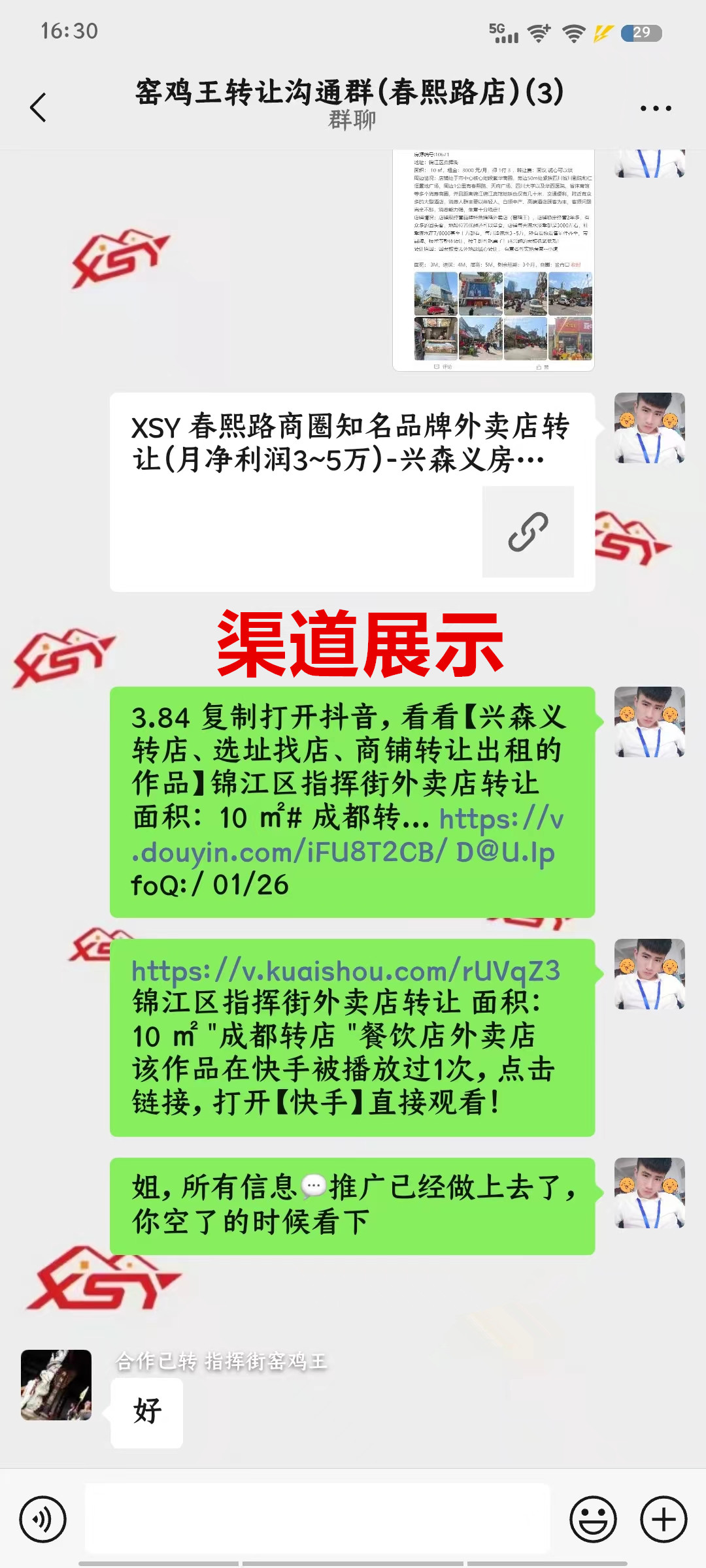Open the group chat overflow menu
This screenshot has width=706, height=1568.
point(655,108)
